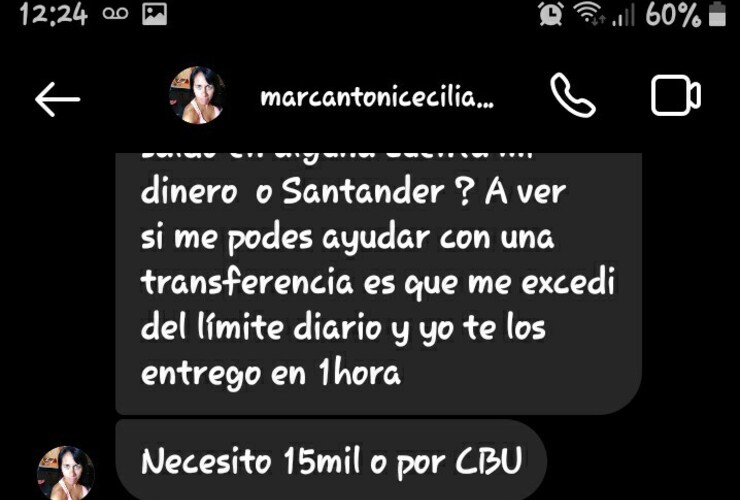This screenshot has width=740, height=500.
Task: Go back using the arrow
Action: (57, 98)
